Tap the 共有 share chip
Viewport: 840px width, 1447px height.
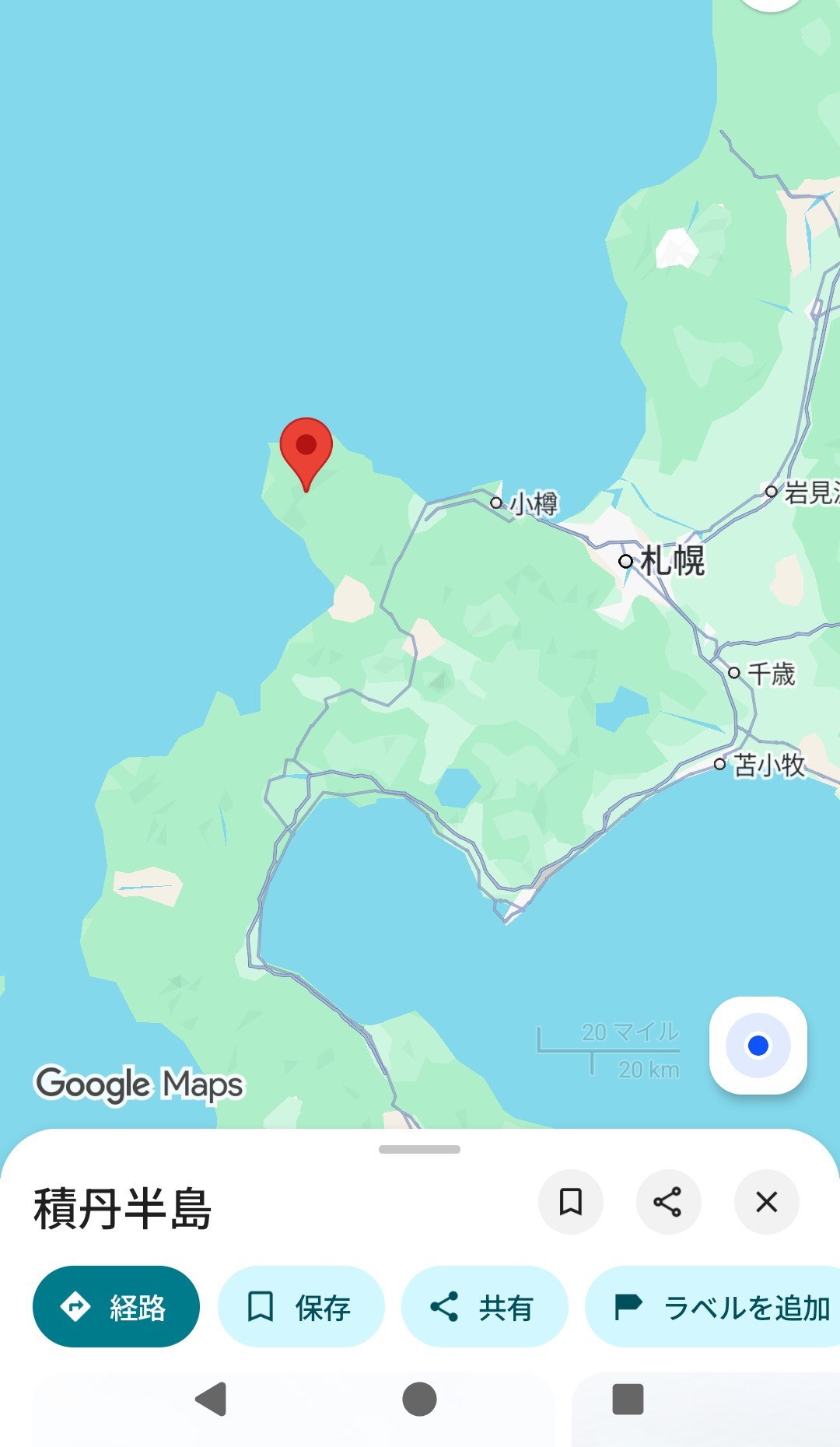(484, 1307)
